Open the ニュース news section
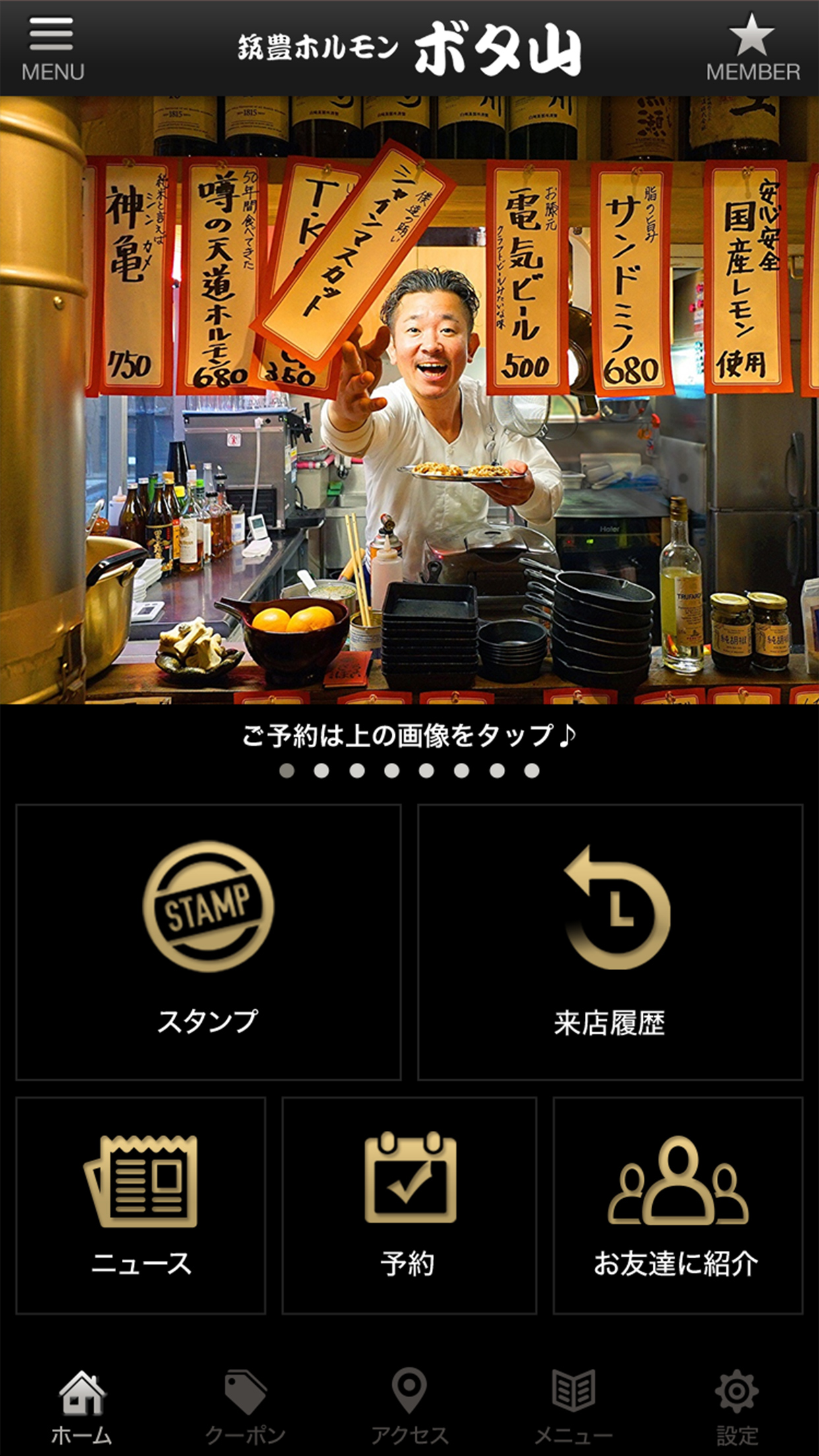This screenshot has height=1456, width=819. [x=141, y=1205]
